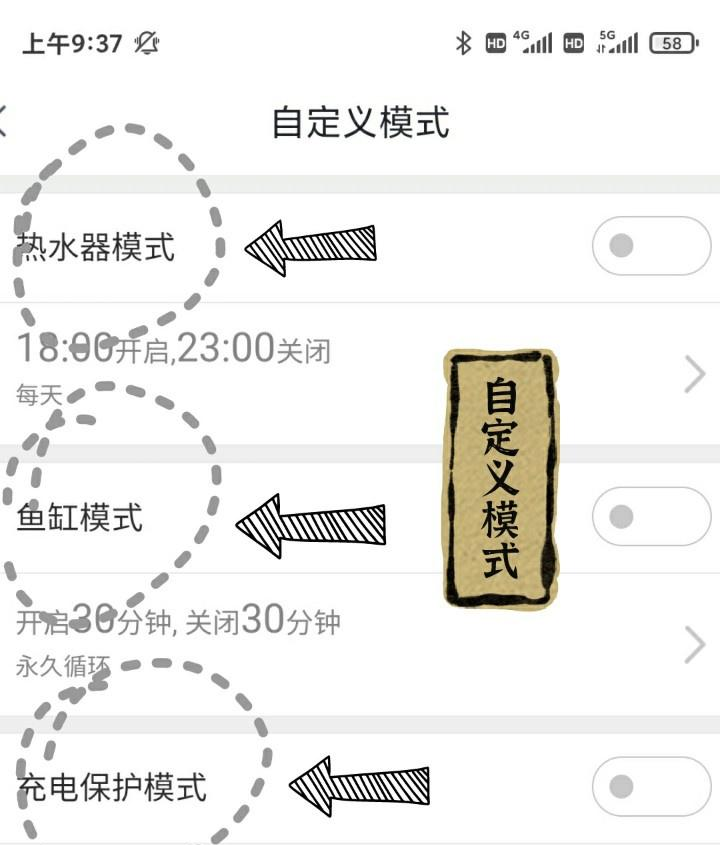Enable the 充电保护模式 switch

(x=650, y=787)
